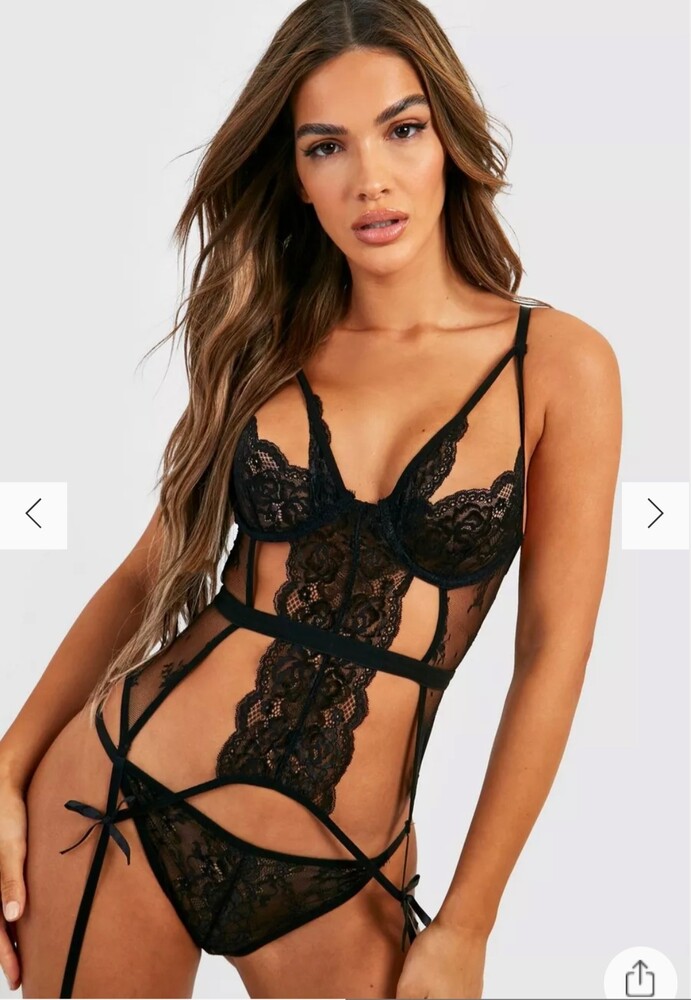Share this product
Screen dimensions: 691x1000
click(x=640, y=977)
